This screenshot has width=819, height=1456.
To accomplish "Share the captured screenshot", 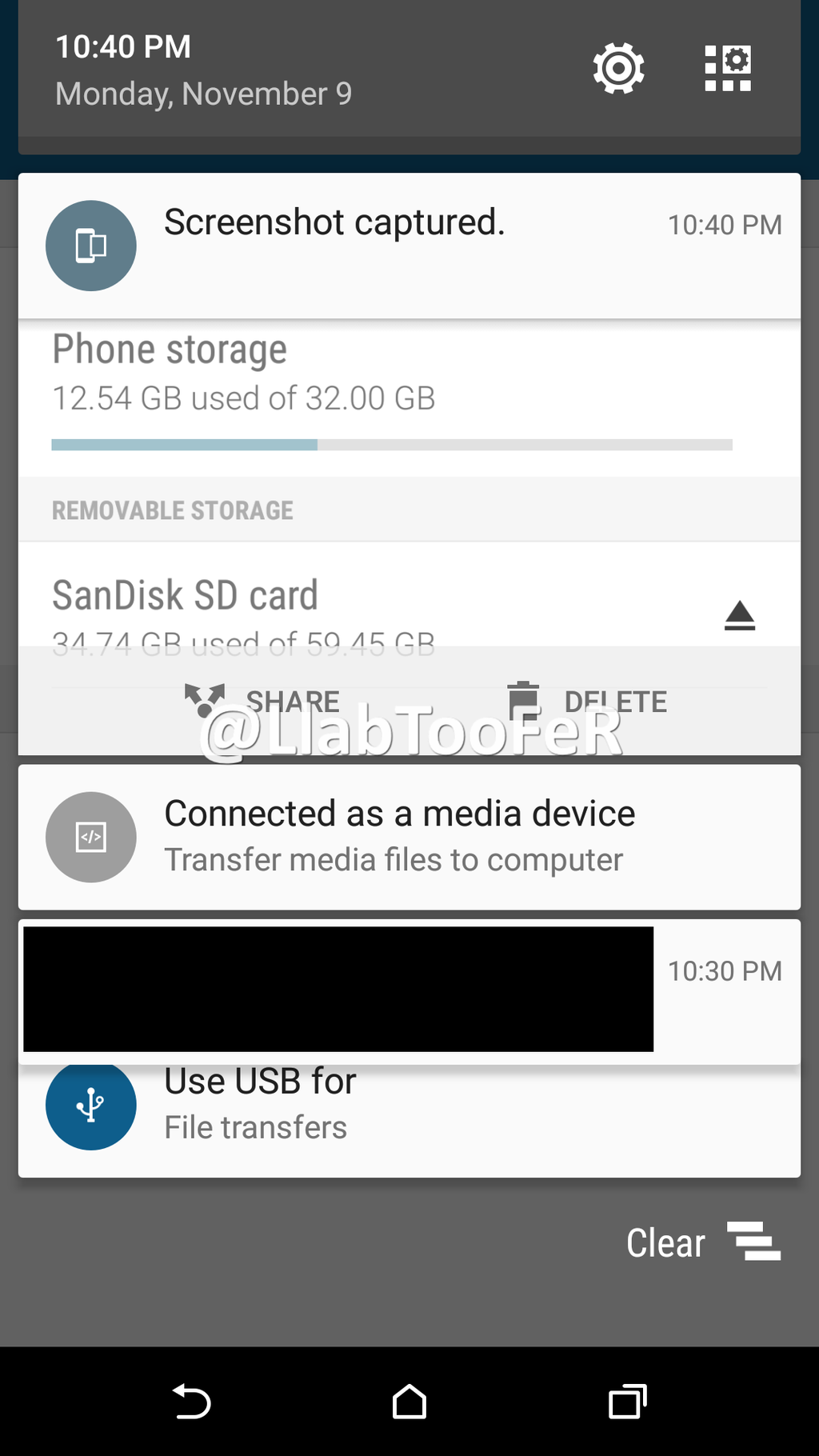I will 262,702.
